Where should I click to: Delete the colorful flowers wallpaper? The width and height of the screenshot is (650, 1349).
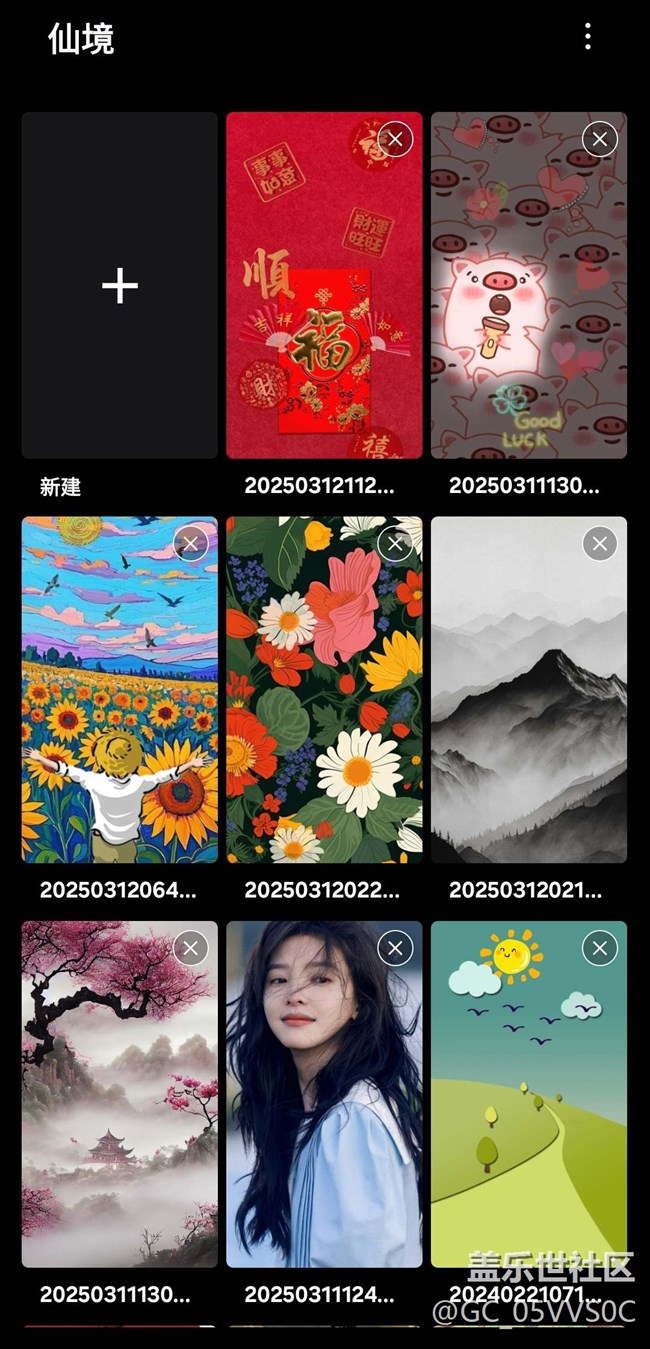pos(396,544)
